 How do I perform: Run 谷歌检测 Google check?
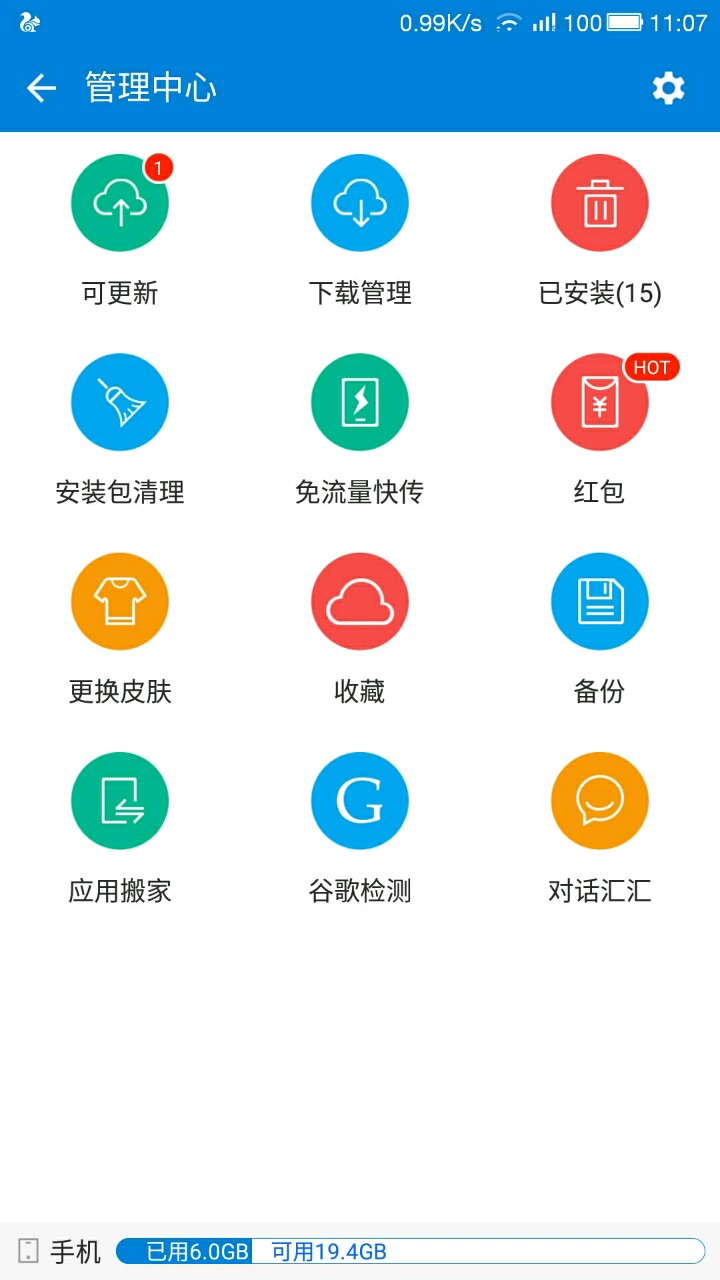click(360, 801)
